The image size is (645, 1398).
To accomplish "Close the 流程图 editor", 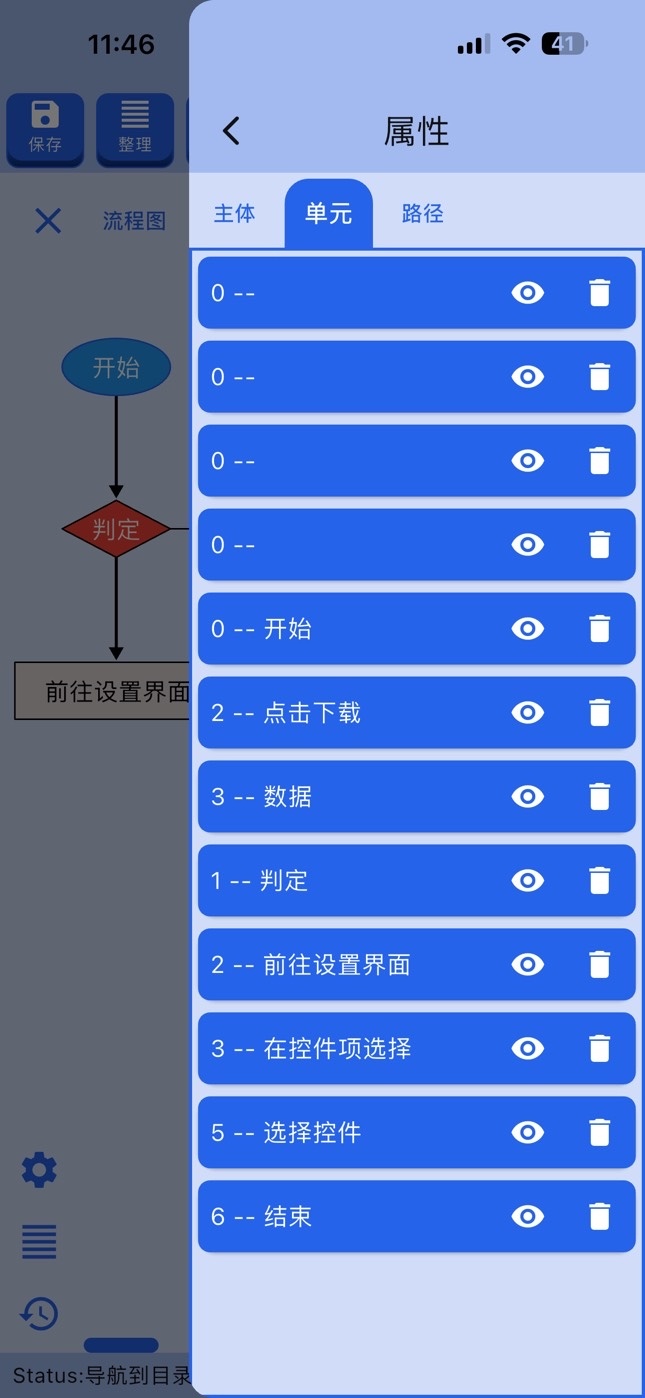I will pos(48,221).
